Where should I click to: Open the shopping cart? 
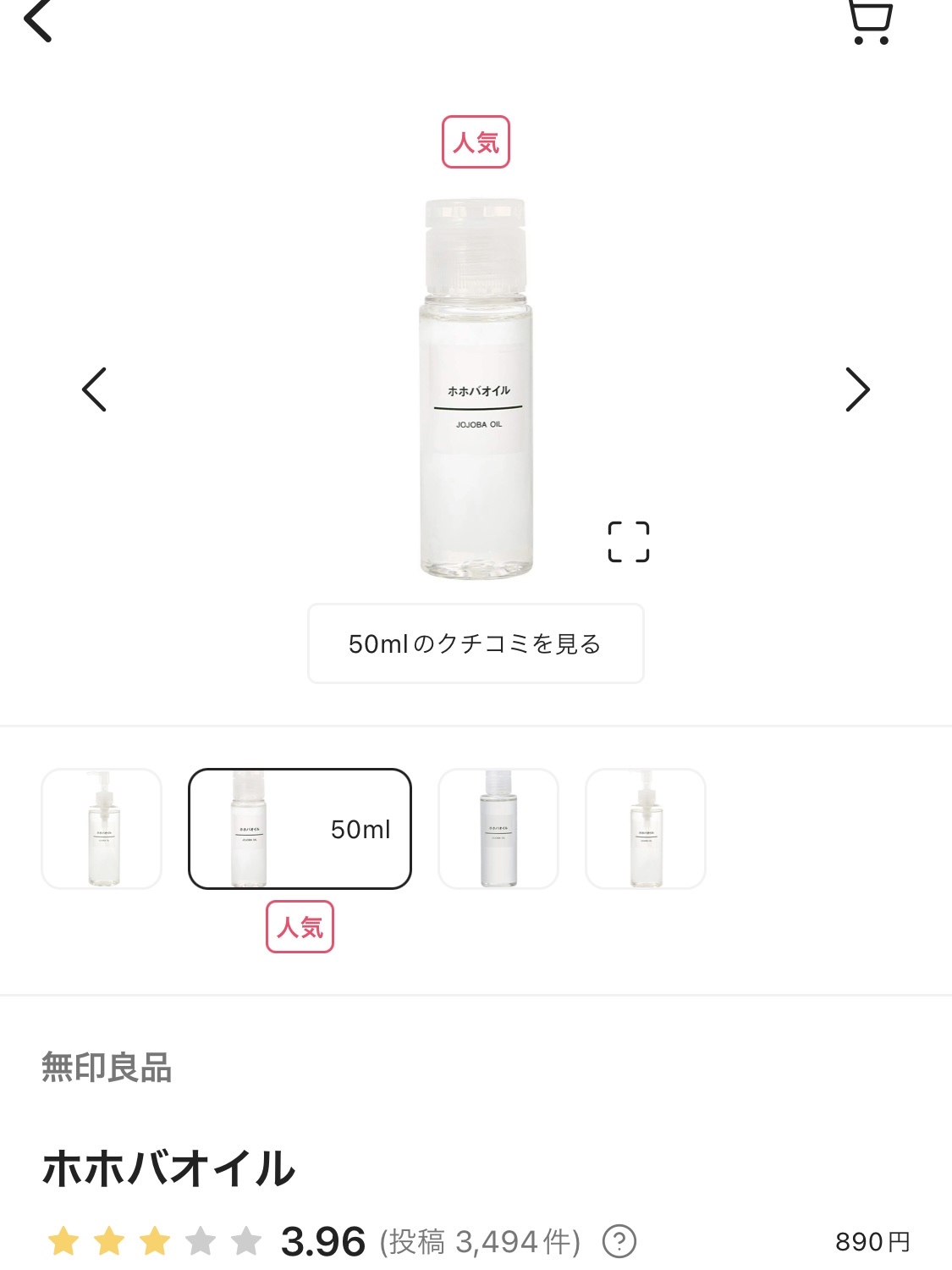click(870, 23)
